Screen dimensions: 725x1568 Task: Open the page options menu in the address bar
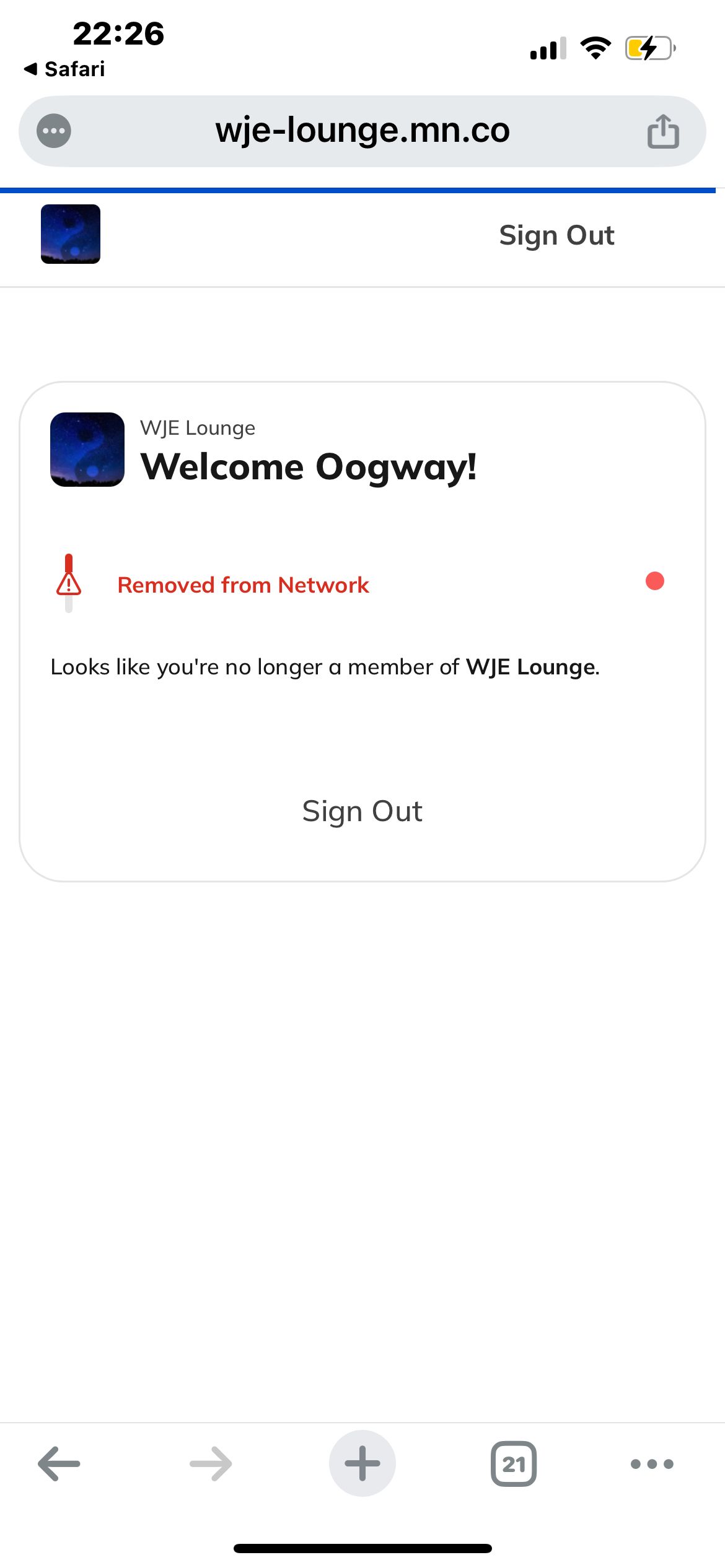[54, 131]
